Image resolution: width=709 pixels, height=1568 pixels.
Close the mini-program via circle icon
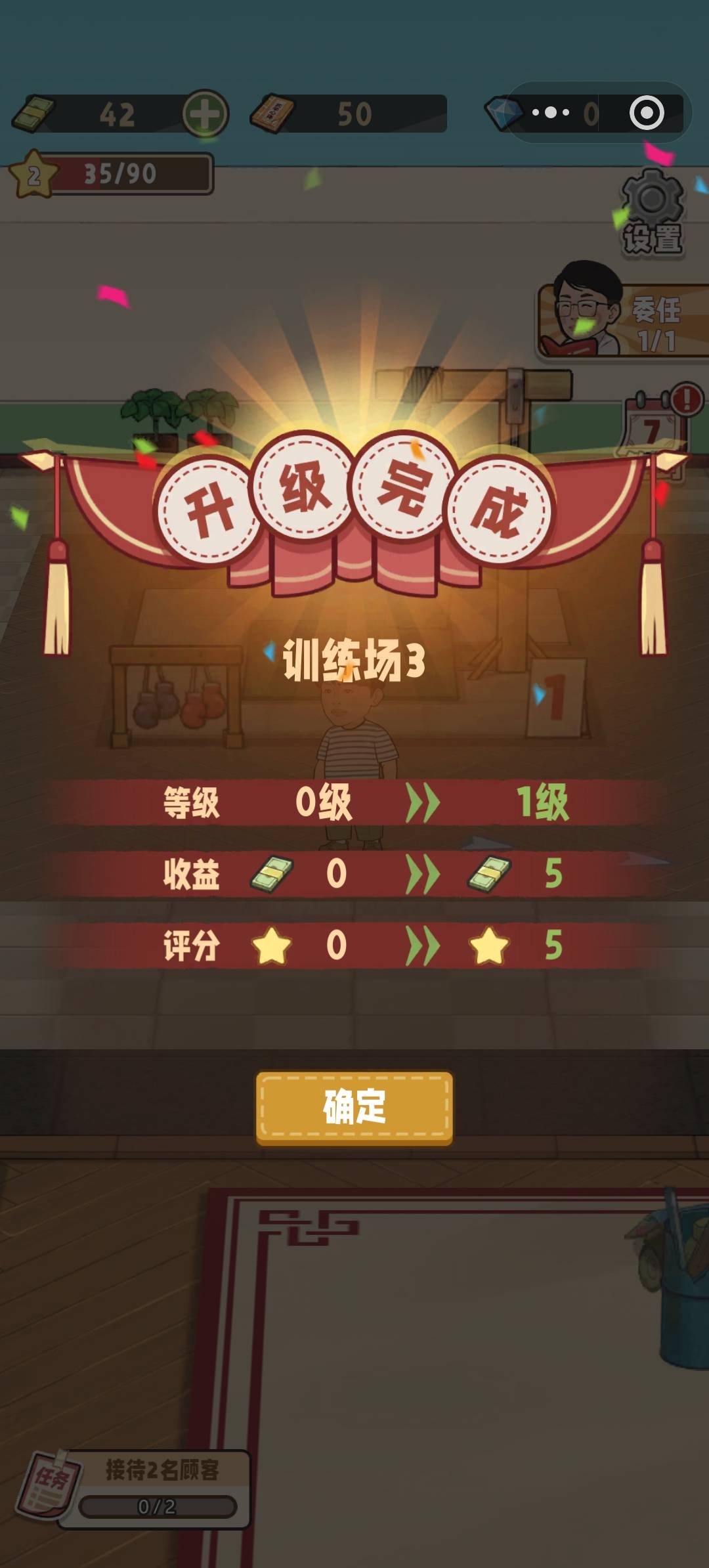[x=647, y=113]
